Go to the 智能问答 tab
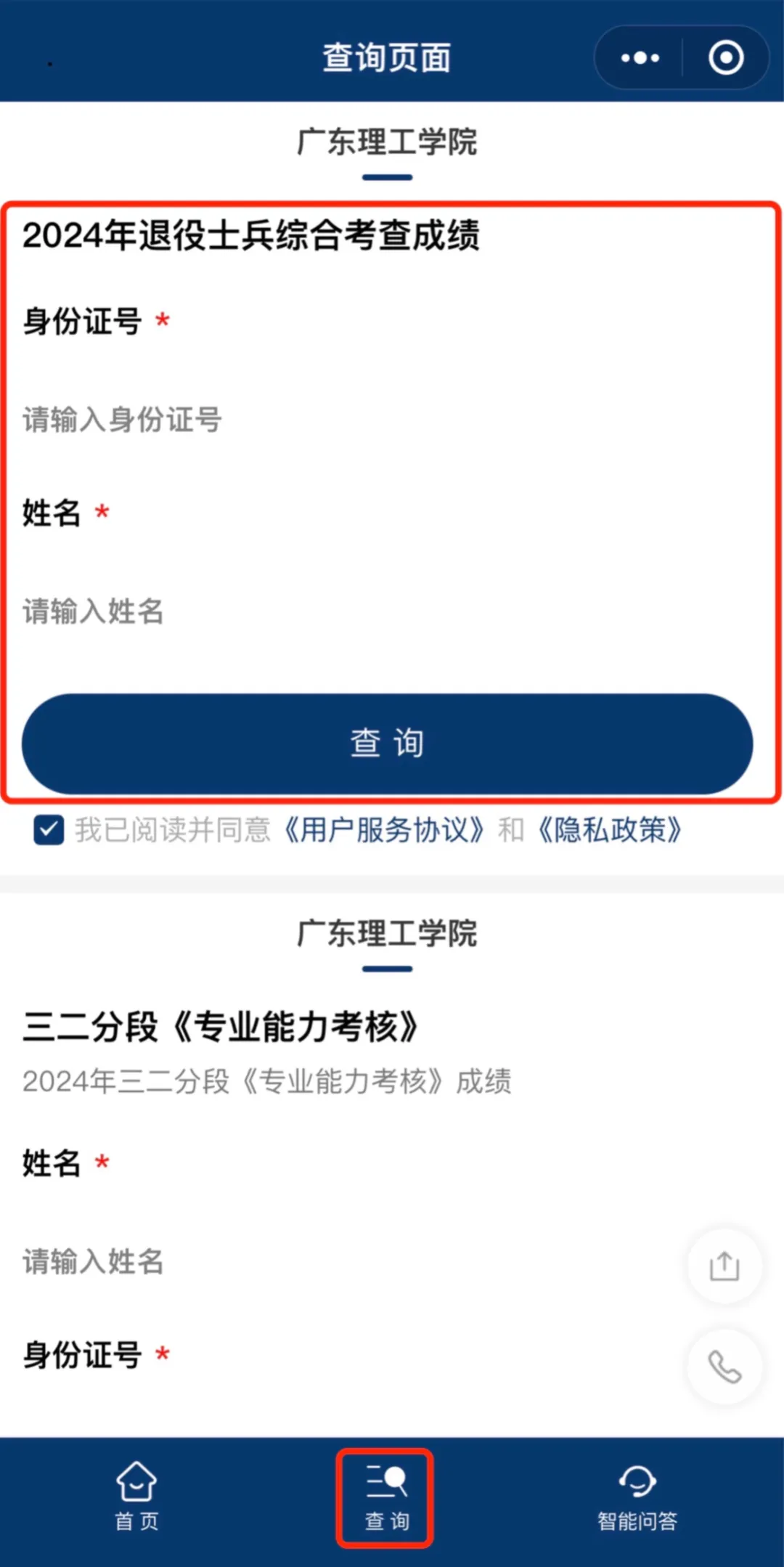This screenshot has width=784, height=1567. (637, 1497)
